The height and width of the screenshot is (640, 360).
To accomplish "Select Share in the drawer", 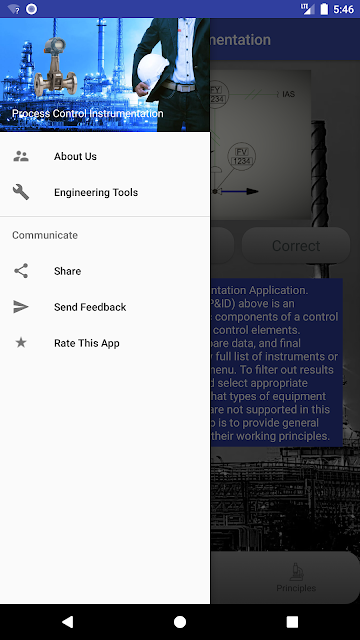I will pyautogui.click(x=105, y=271).
